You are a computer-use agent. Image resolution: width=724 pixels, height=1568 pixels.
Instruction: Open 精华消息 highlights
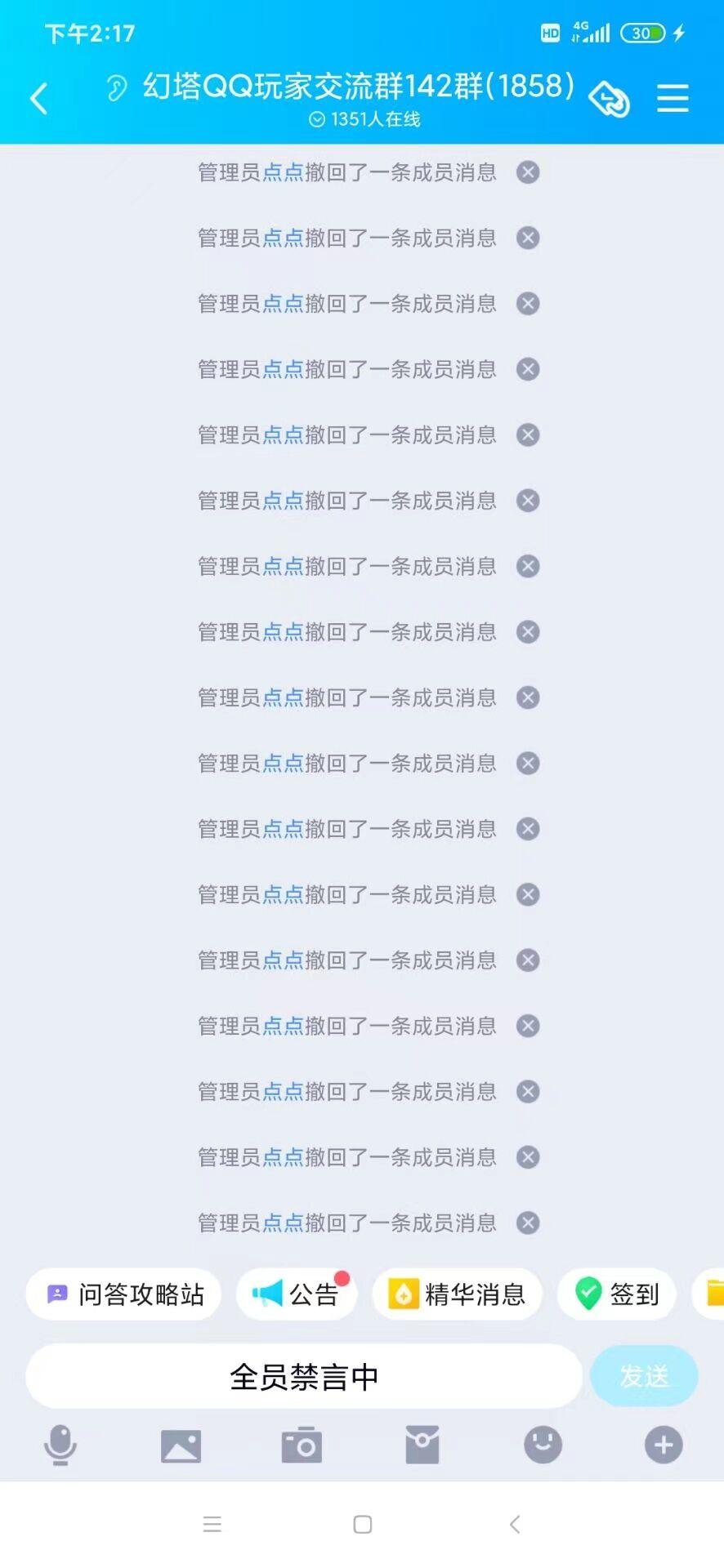(x=458, y=1294)
